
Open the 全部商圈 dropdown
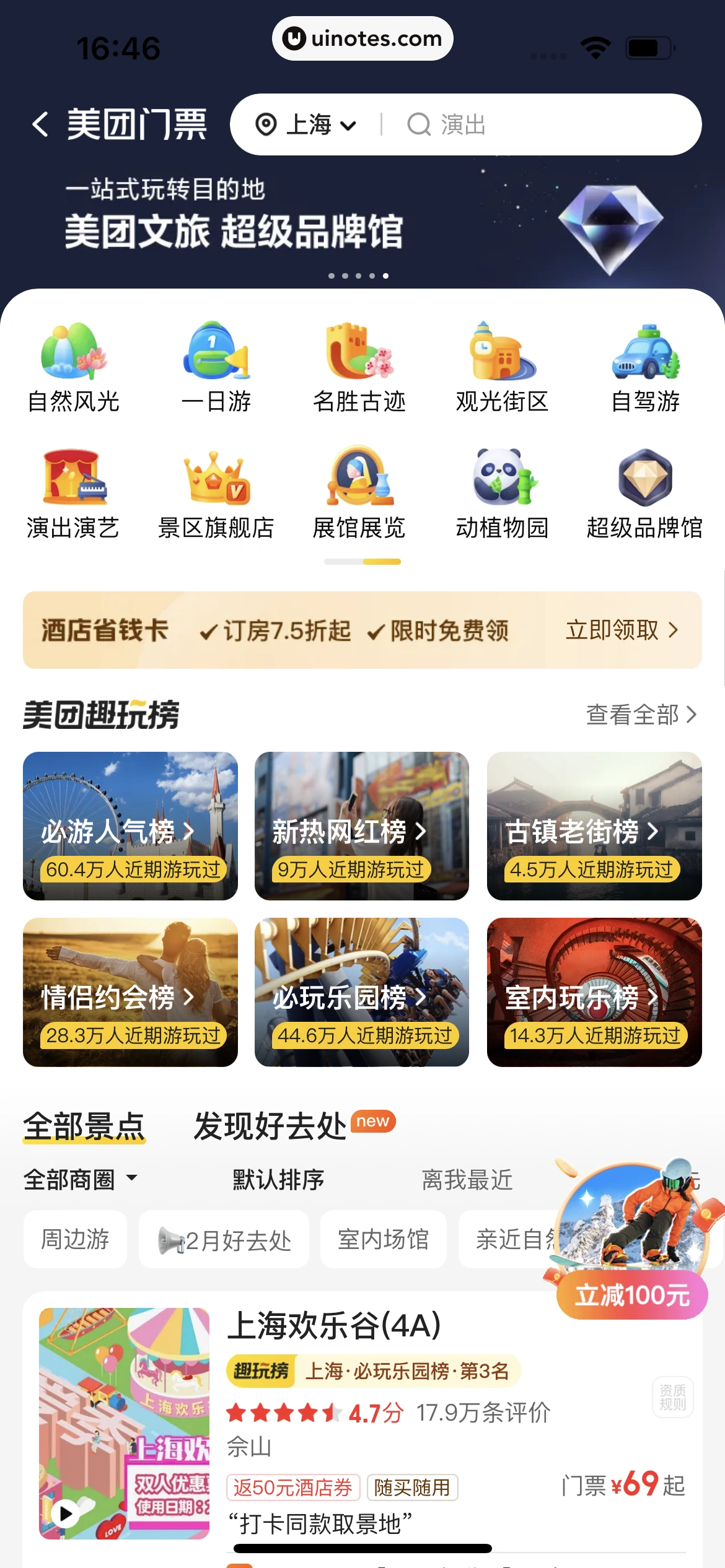79,1178
